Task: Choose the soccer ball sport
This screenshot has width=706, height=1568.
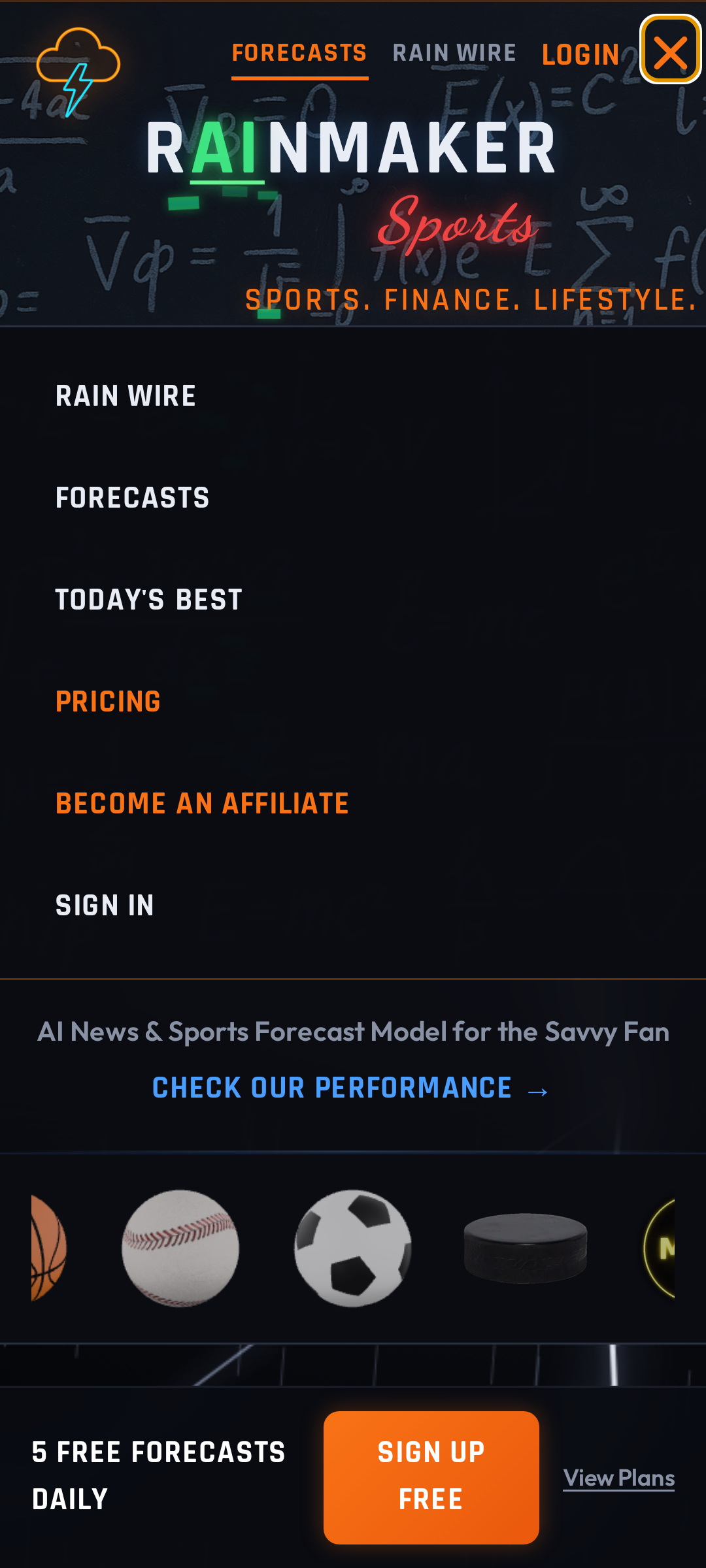Action: point(352,1249)
